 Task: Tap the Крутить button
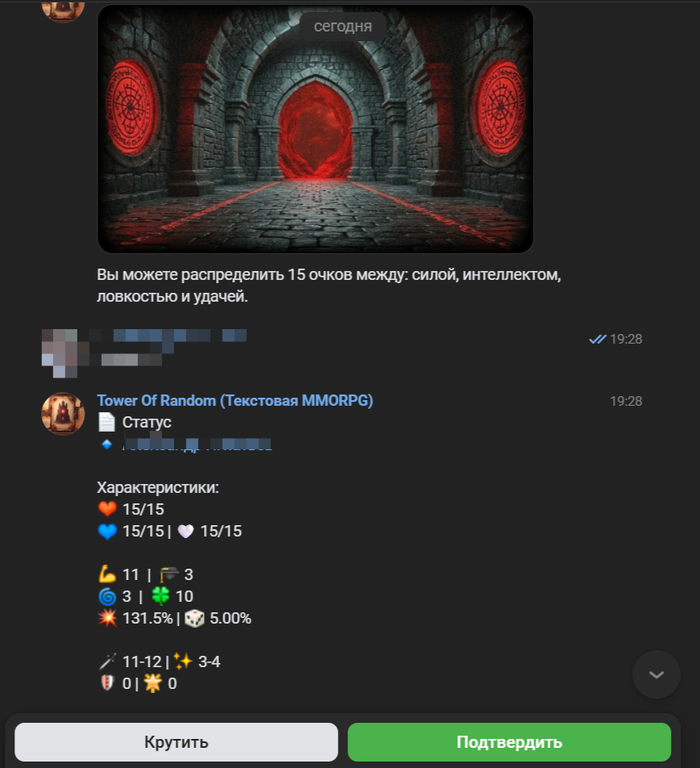click(x=176, y=742)
